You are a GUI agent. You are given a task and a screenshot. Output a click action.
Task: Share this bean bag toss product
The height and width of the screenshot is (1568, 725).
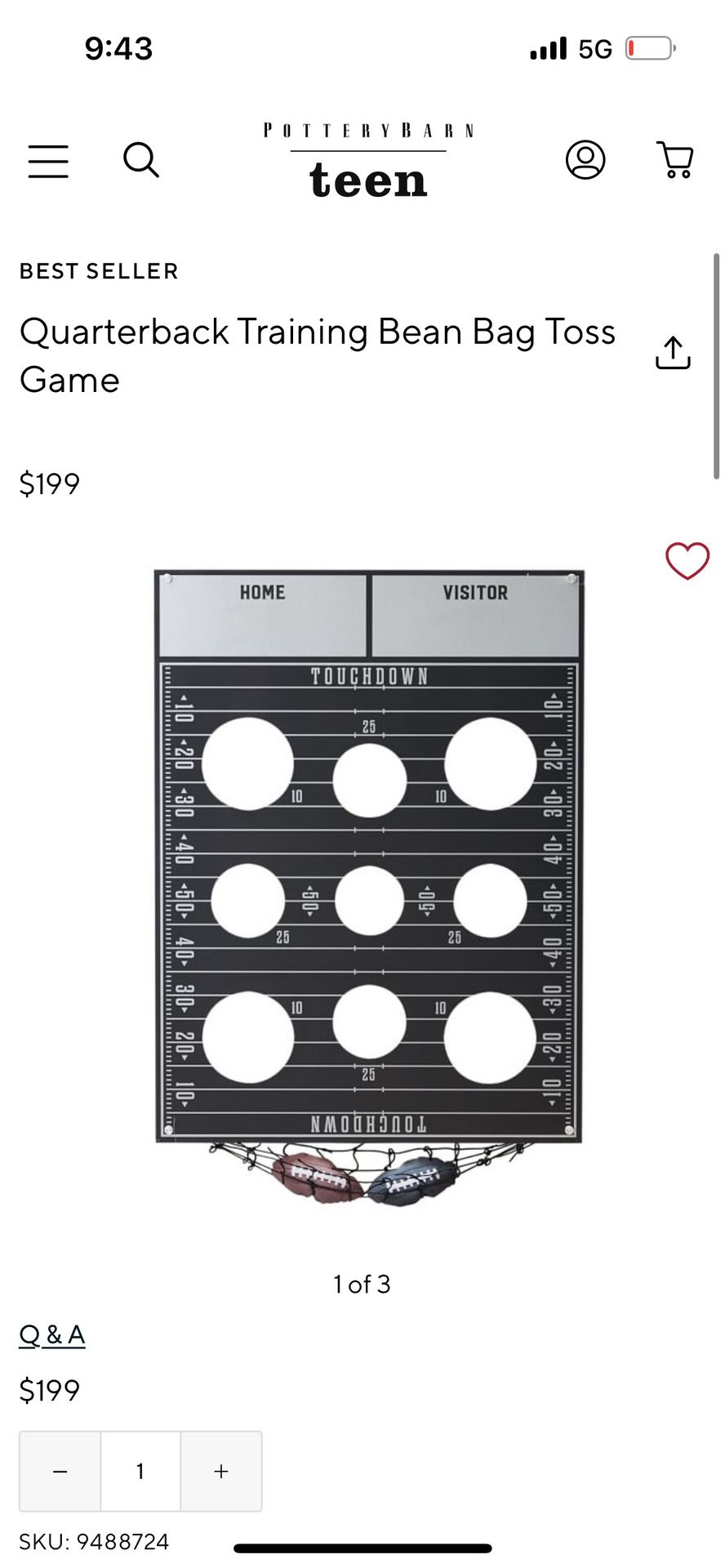[673, 353]
